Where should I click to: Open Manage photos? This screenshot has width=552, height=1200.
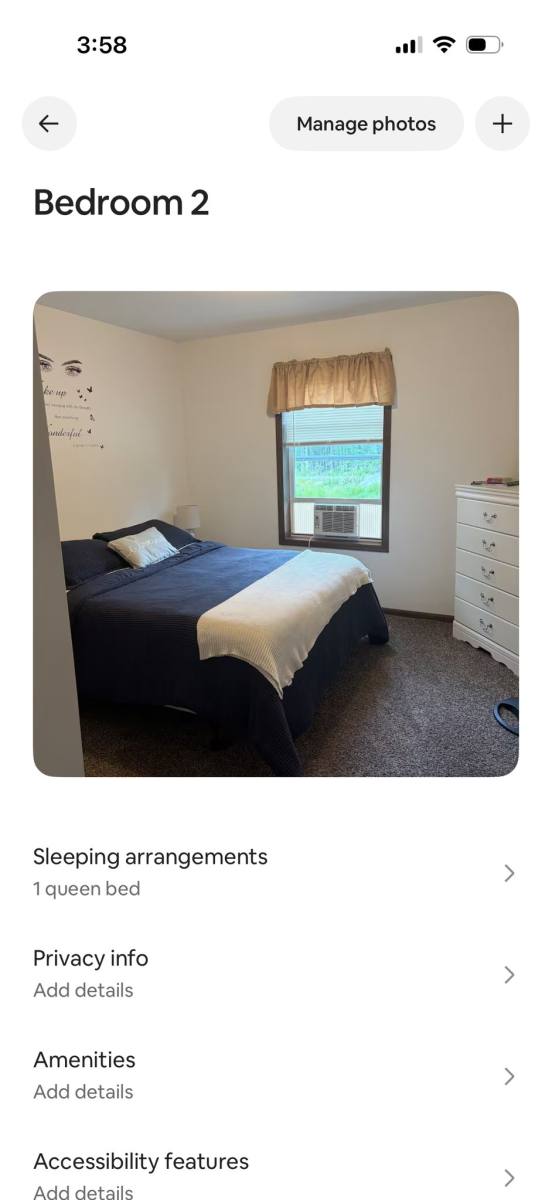click(x=366, y=124)
